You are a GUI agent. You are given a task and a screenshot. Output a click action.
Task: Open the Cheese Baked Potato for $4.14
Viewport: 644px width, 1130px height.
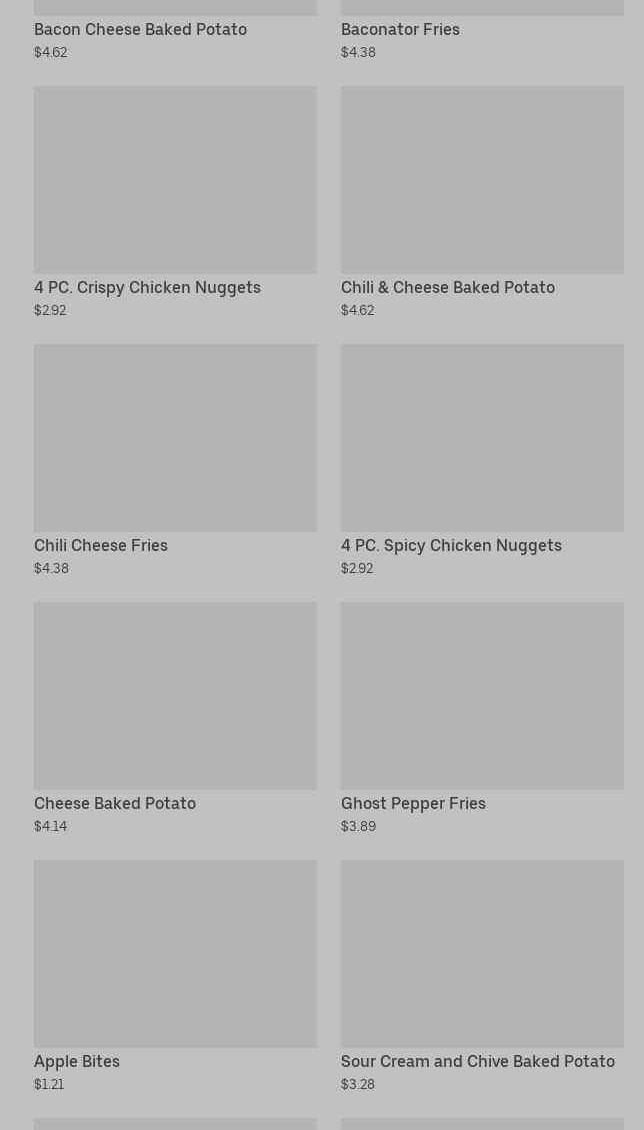tap(175, 719)
